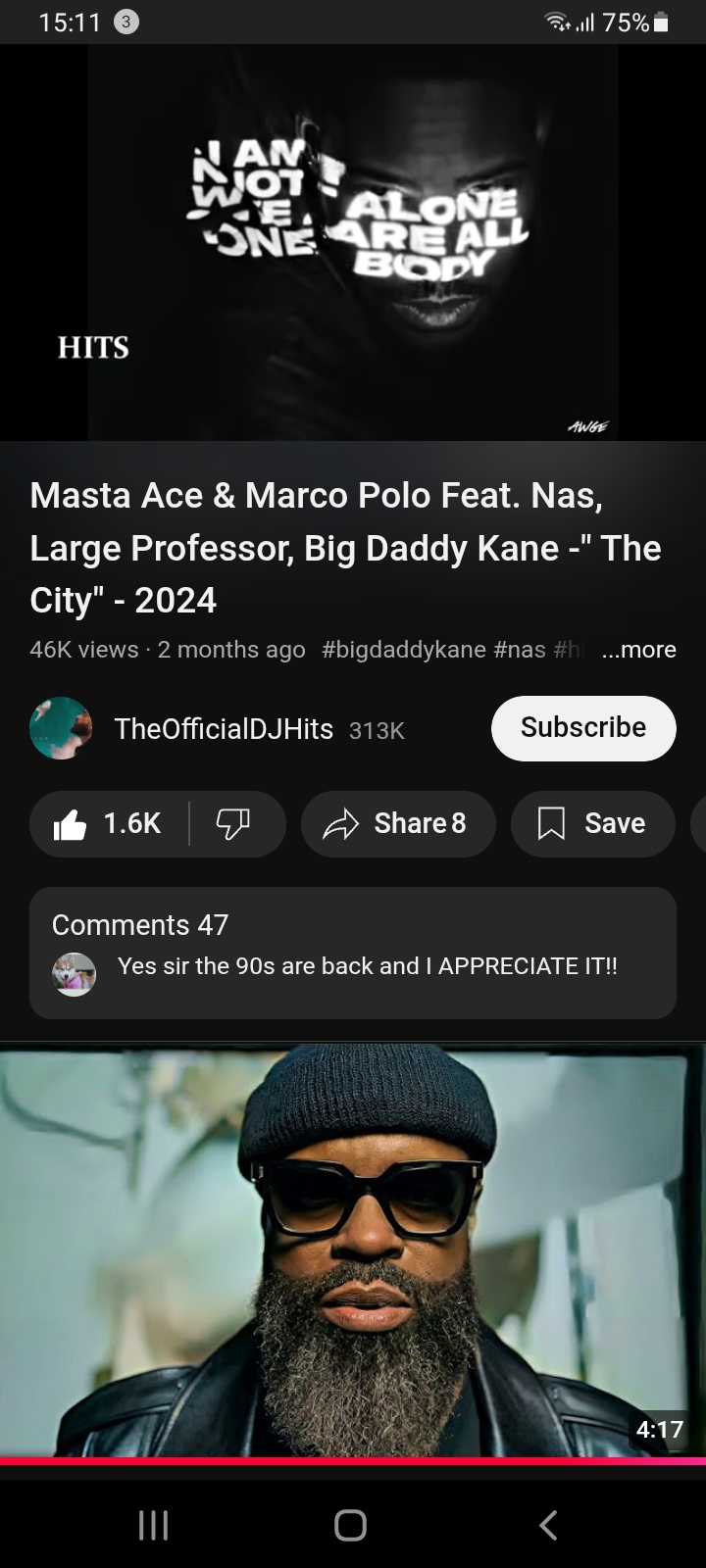Open TheOfficialDJHits channel page

(x=223, y=729)
